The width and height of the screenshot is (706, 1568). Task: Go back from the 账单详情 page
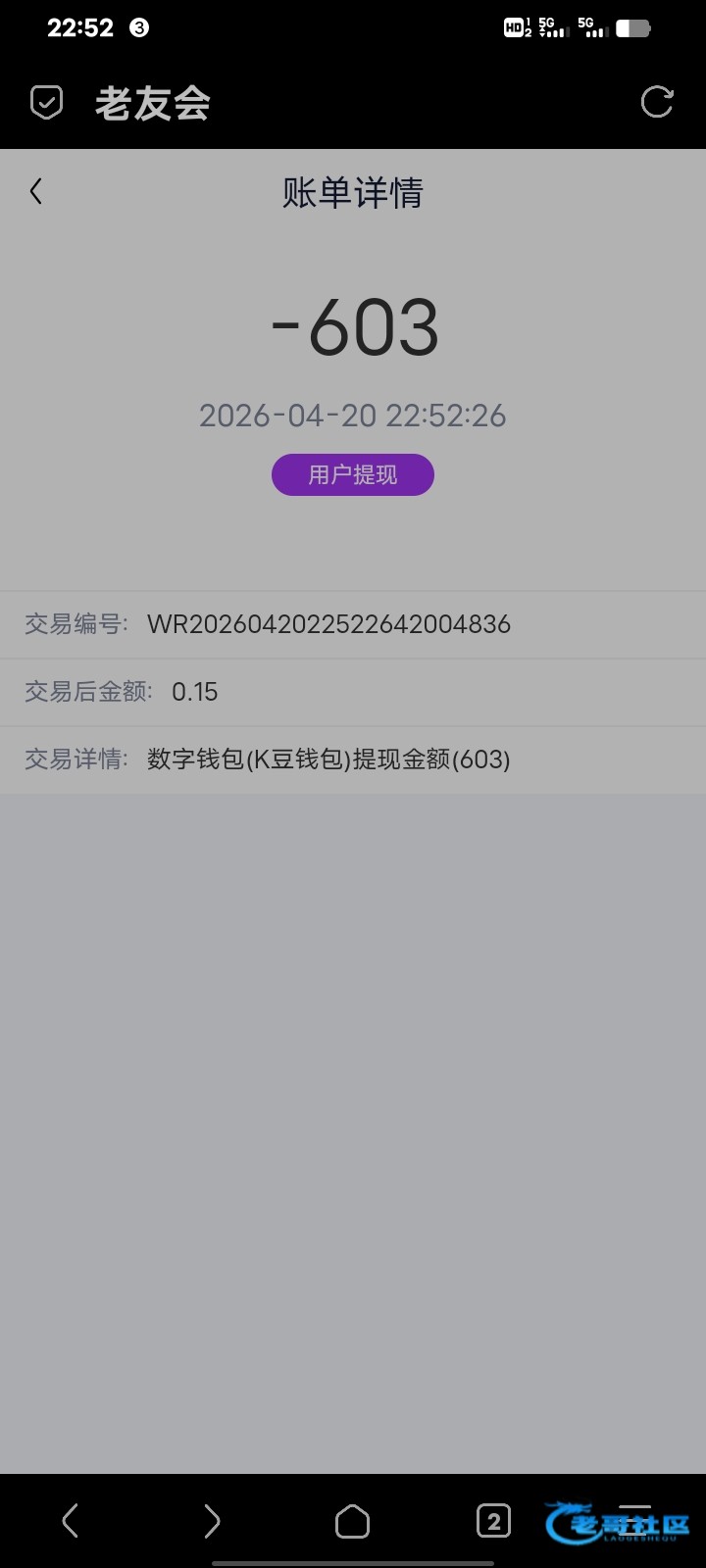(36, 191)
